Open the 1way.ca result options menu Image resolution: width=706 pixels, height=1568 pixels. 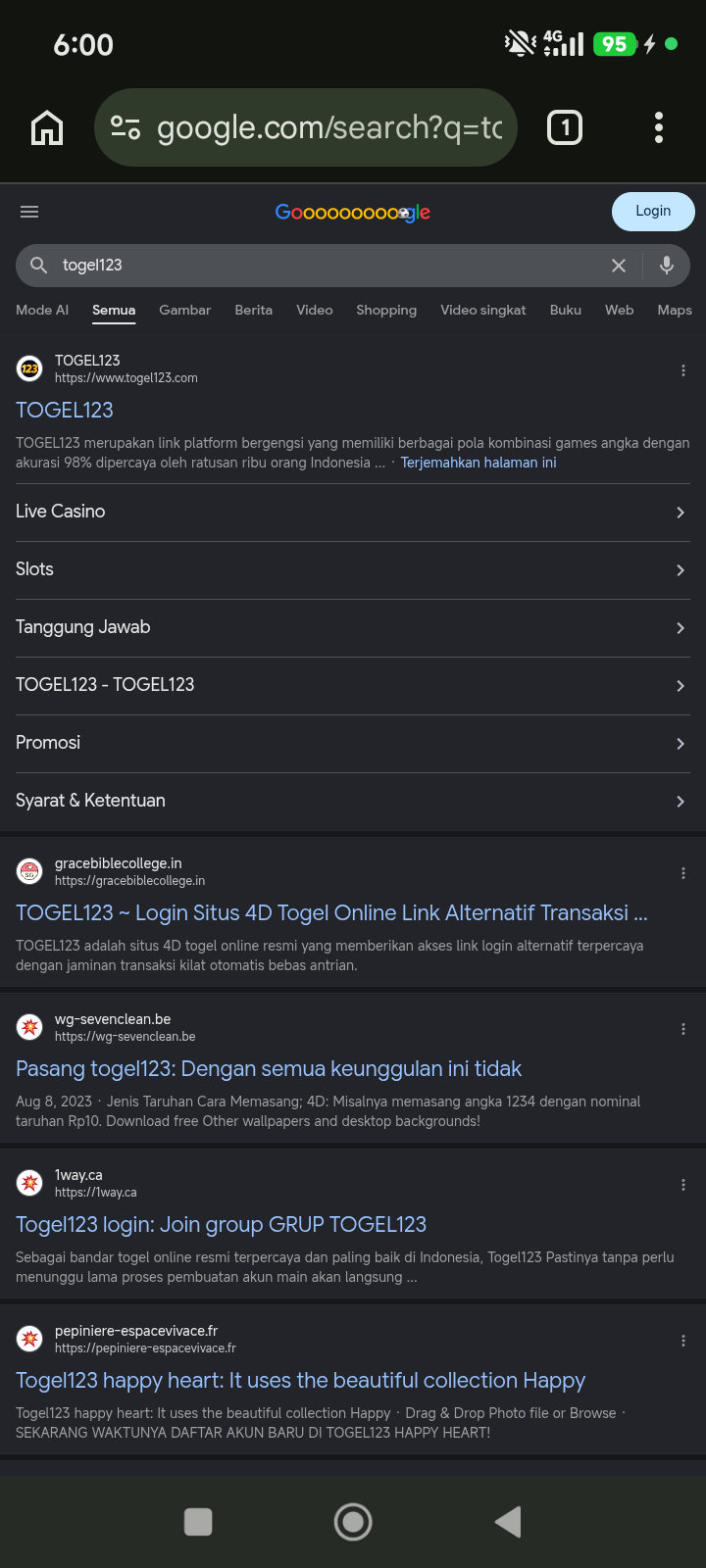click(683, 1185)
